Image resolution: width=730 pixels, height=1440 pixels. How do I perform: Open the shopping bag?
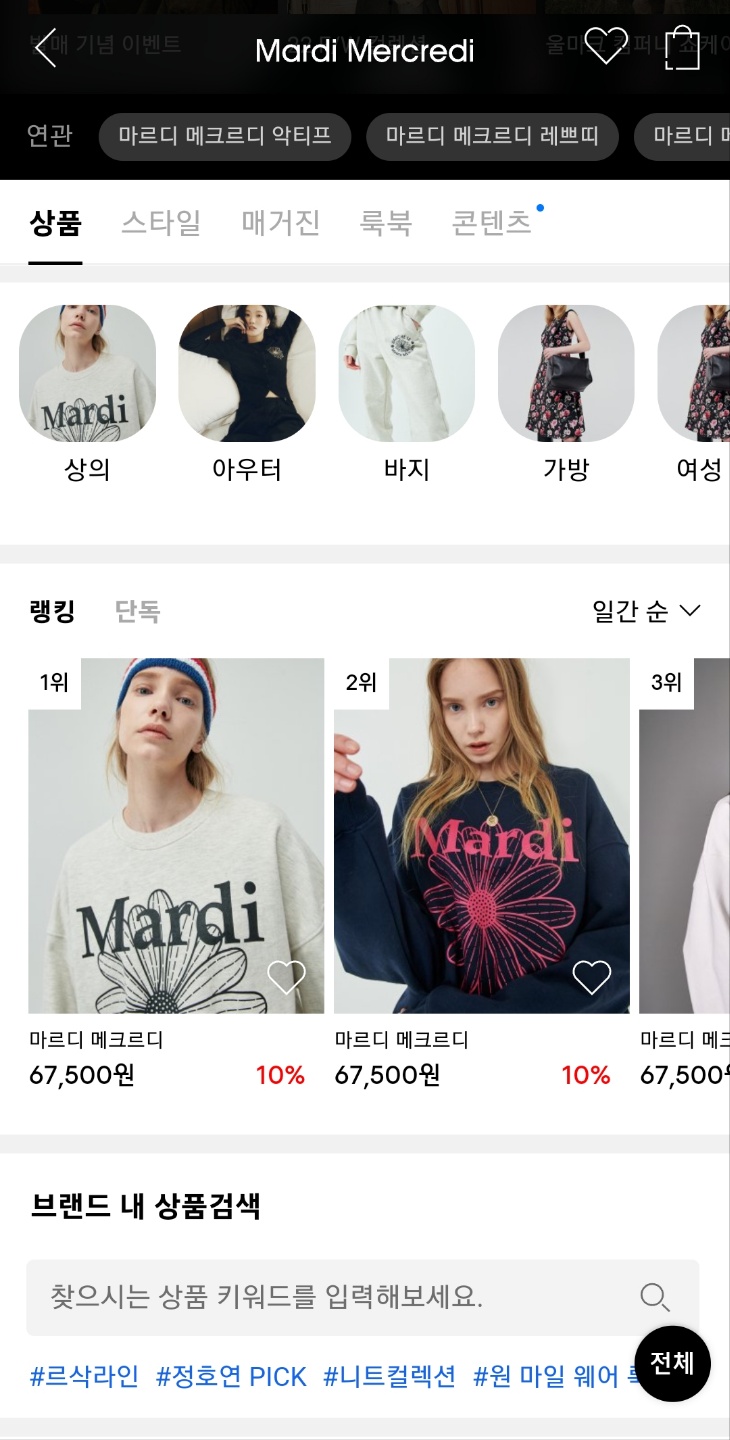click(682, 48)
